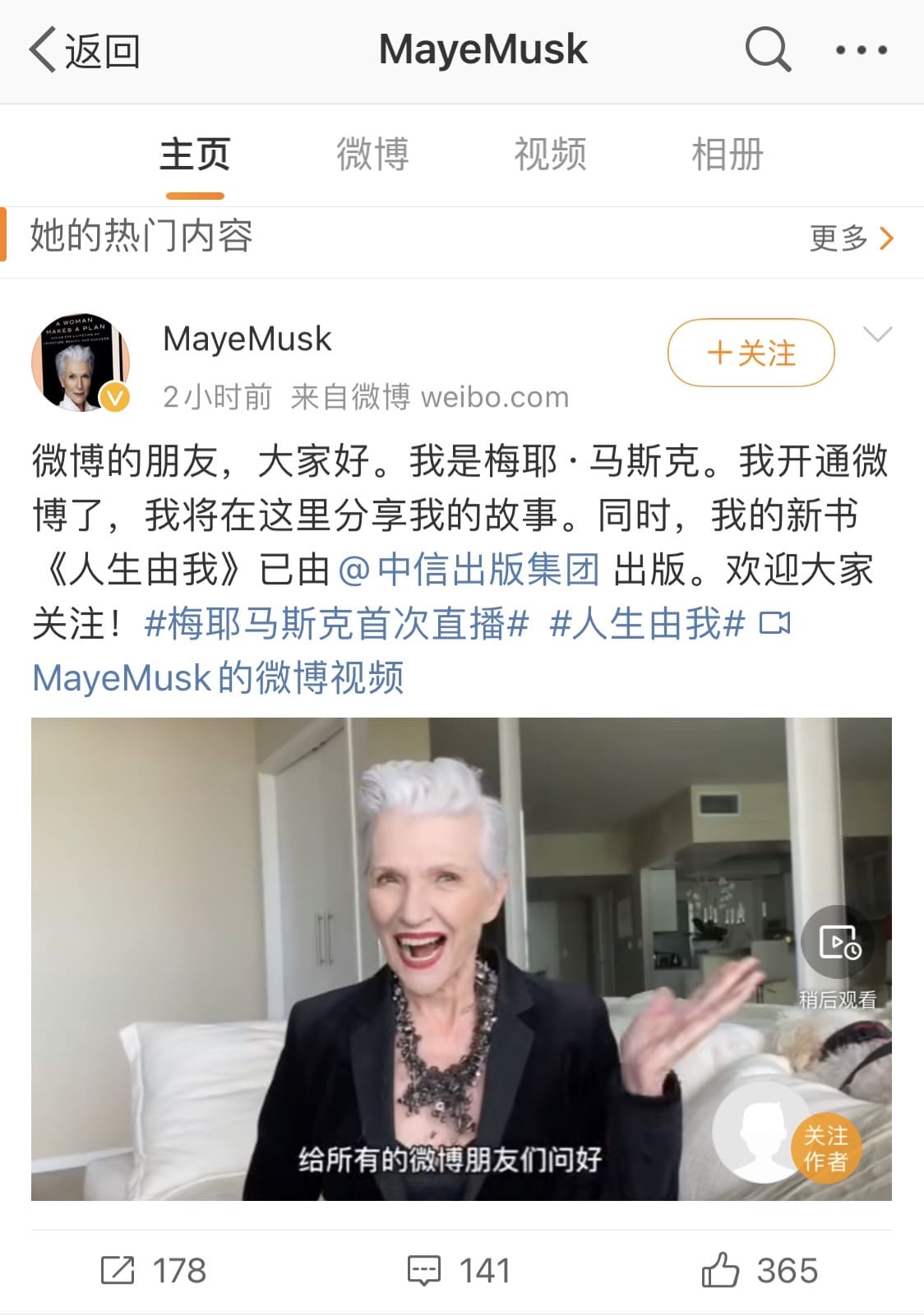
Task: Open the MayeMusk的微博视频 link
Action: [x=219, y=678]
